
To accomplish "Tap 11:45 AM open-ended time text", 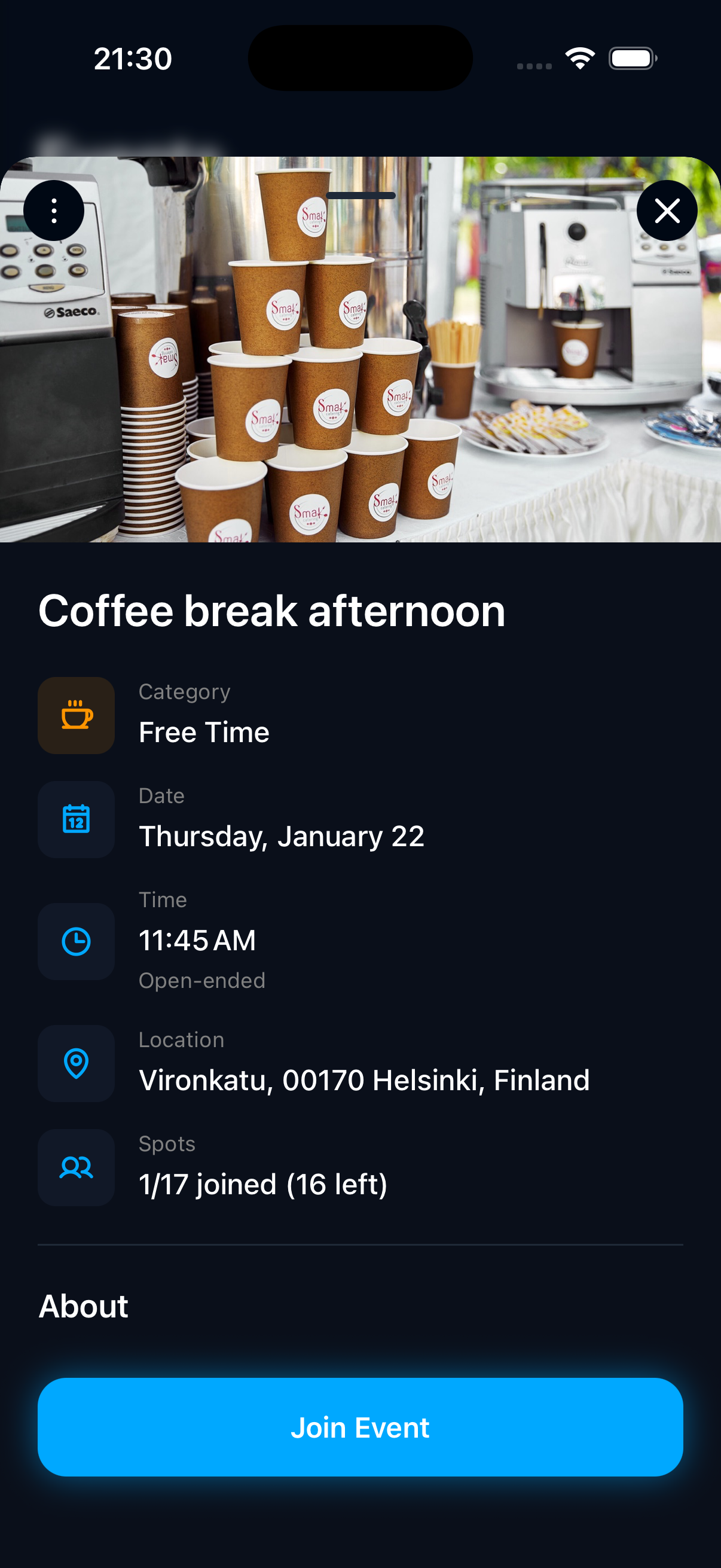I will coord(198,940).
